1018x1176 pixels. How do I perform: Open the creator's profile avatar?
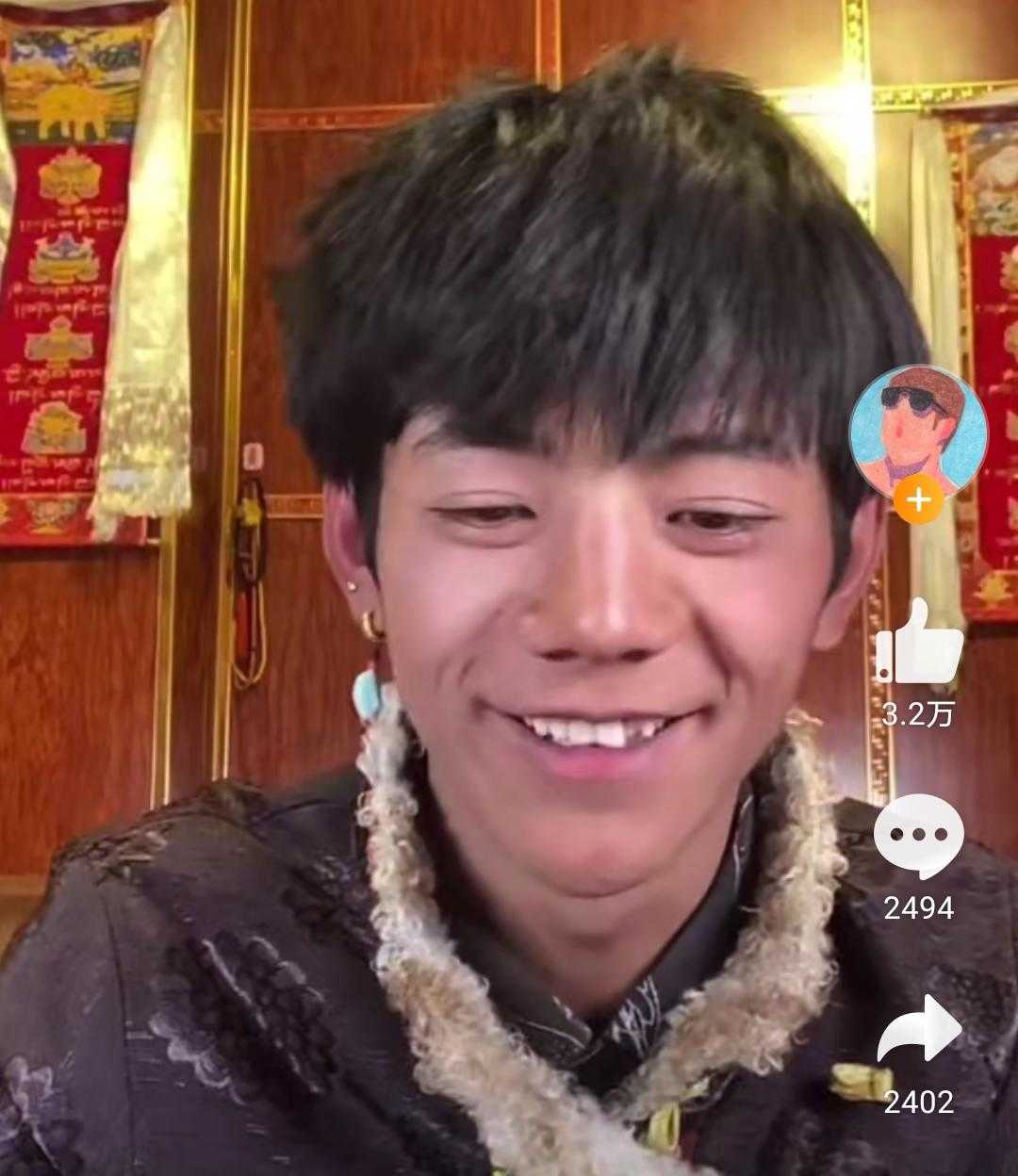[918, 429]
